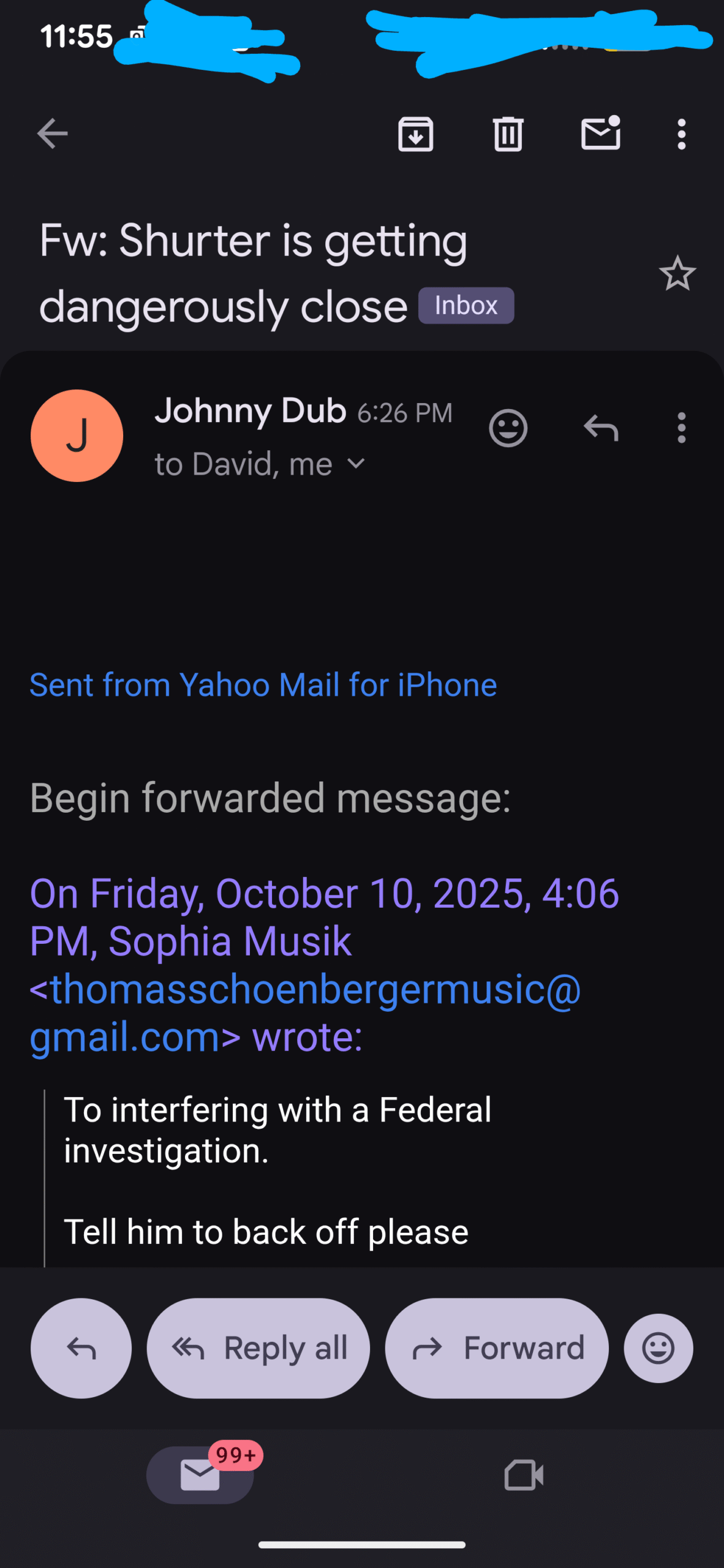Star the Shurter email
The width and height of the screenshot is (724, 1568).
tap(677, 273)
